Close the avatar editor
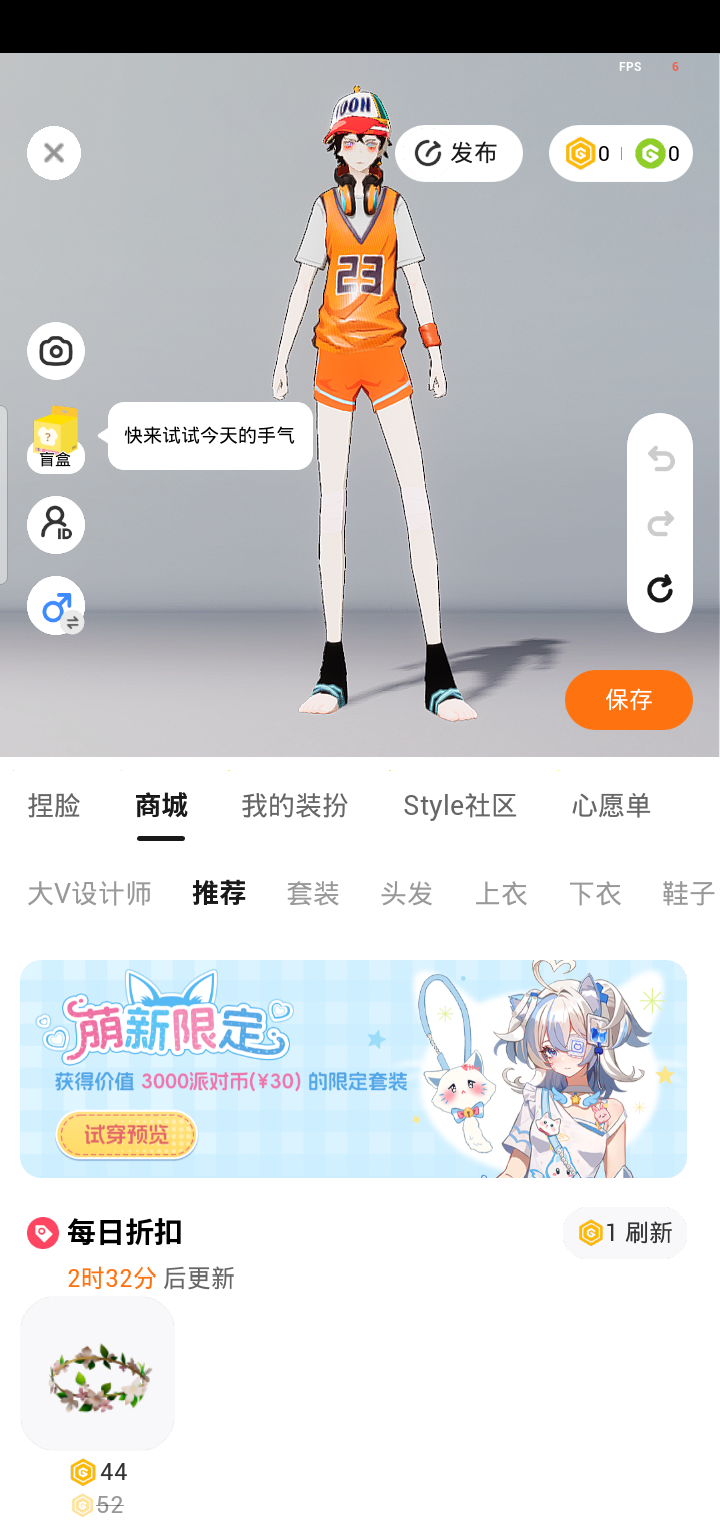 54,153
